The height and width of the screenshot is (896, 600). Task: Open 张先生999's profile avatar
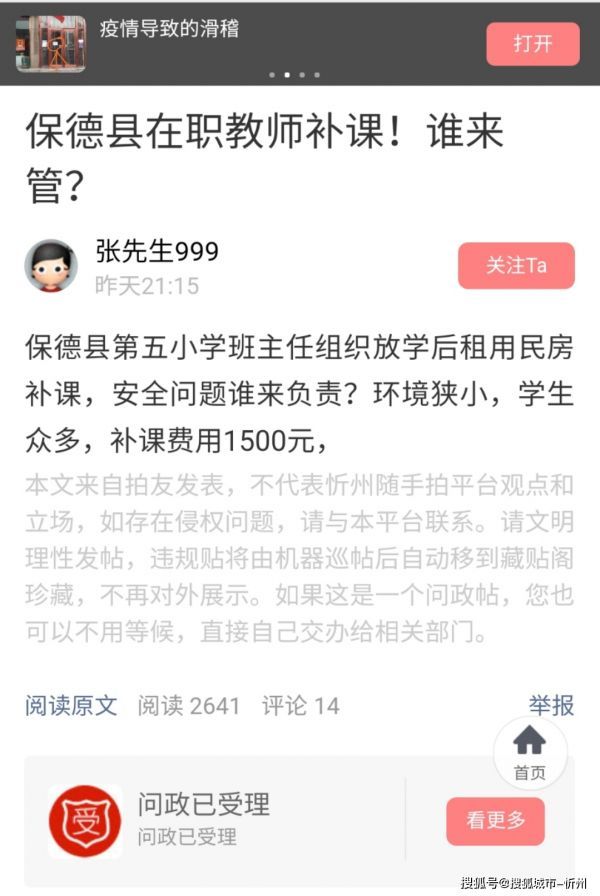pyautogui.click(x=51, y=266)
